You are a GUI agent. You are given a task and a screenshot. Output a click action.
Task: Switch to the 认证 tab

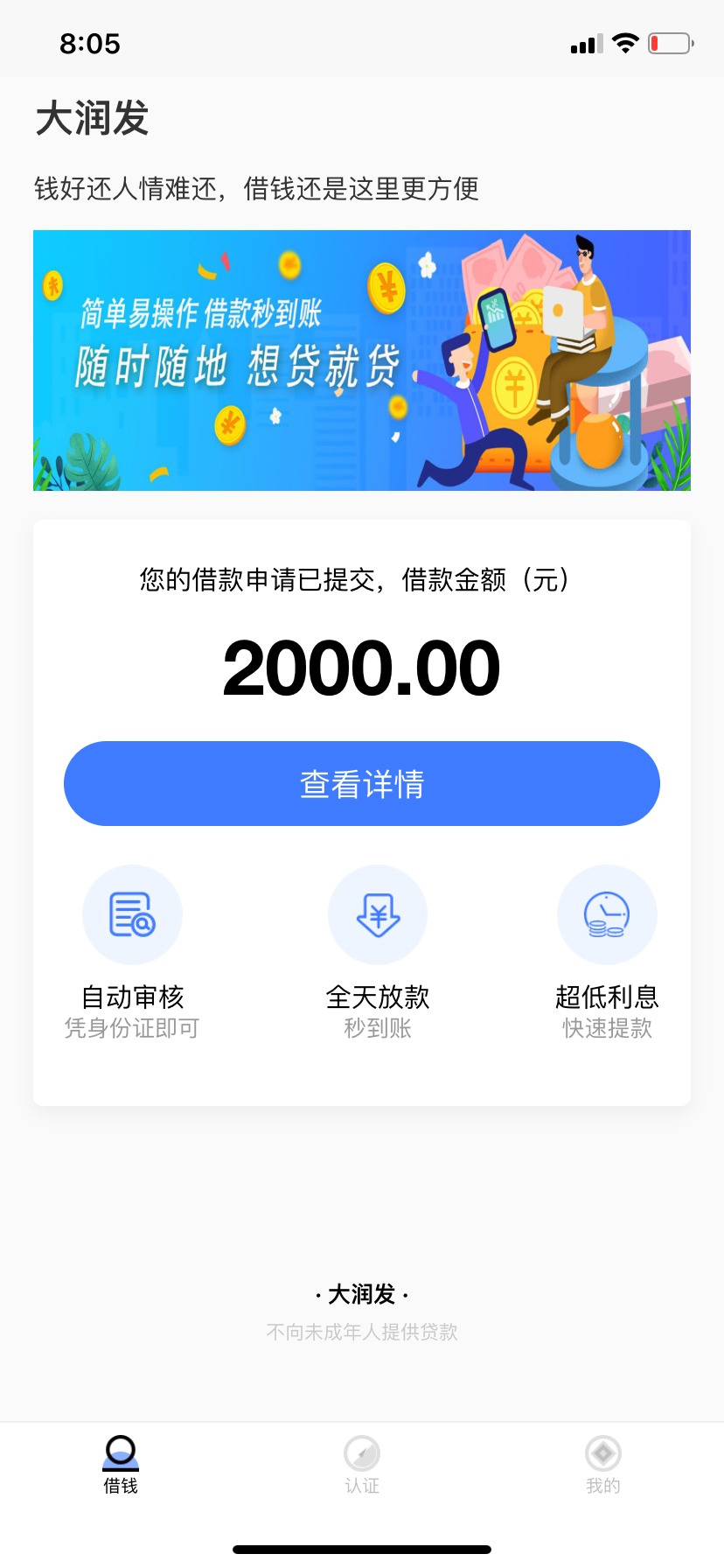click(362, 1466)
